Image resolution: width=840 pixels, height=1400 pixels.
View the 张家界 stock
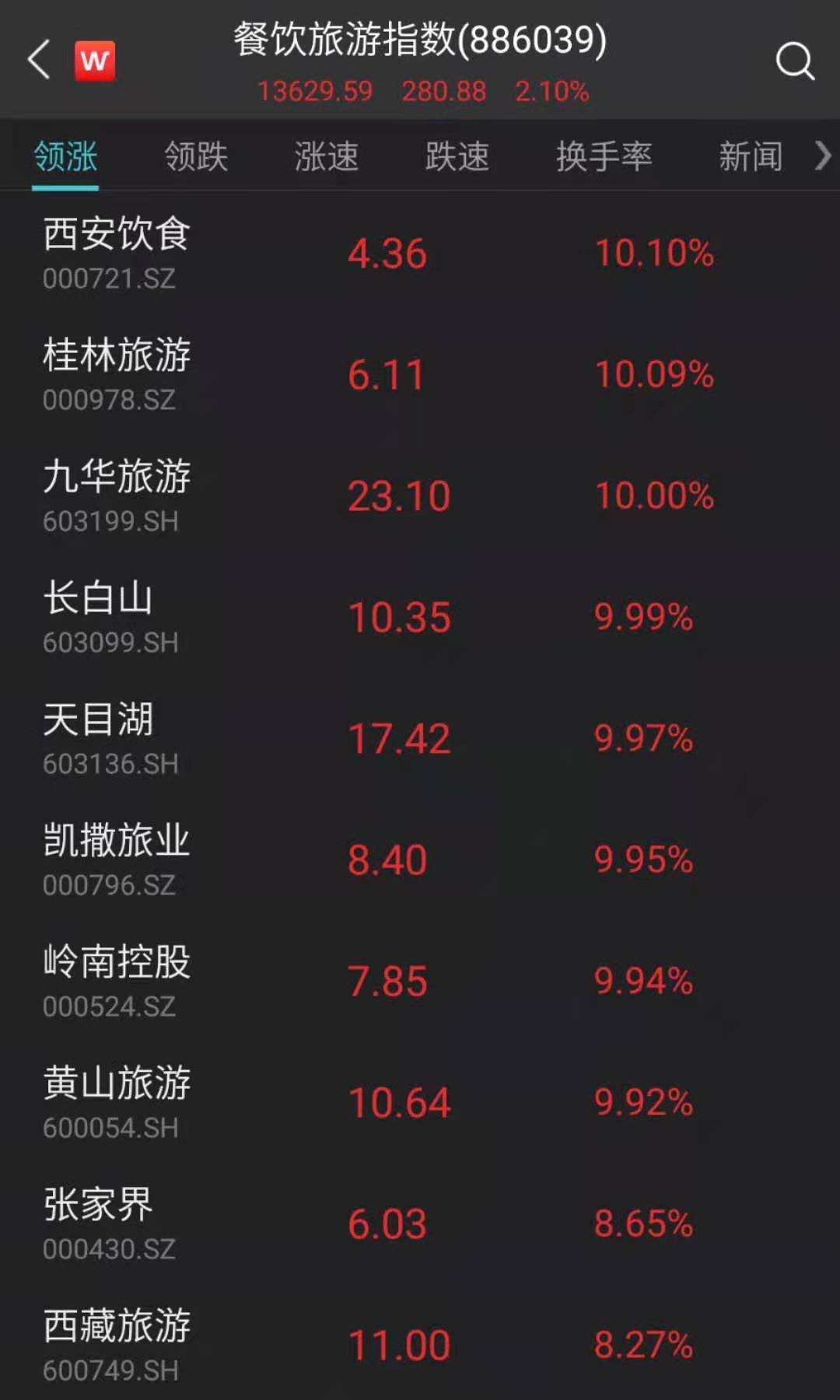click(420, 1224)
